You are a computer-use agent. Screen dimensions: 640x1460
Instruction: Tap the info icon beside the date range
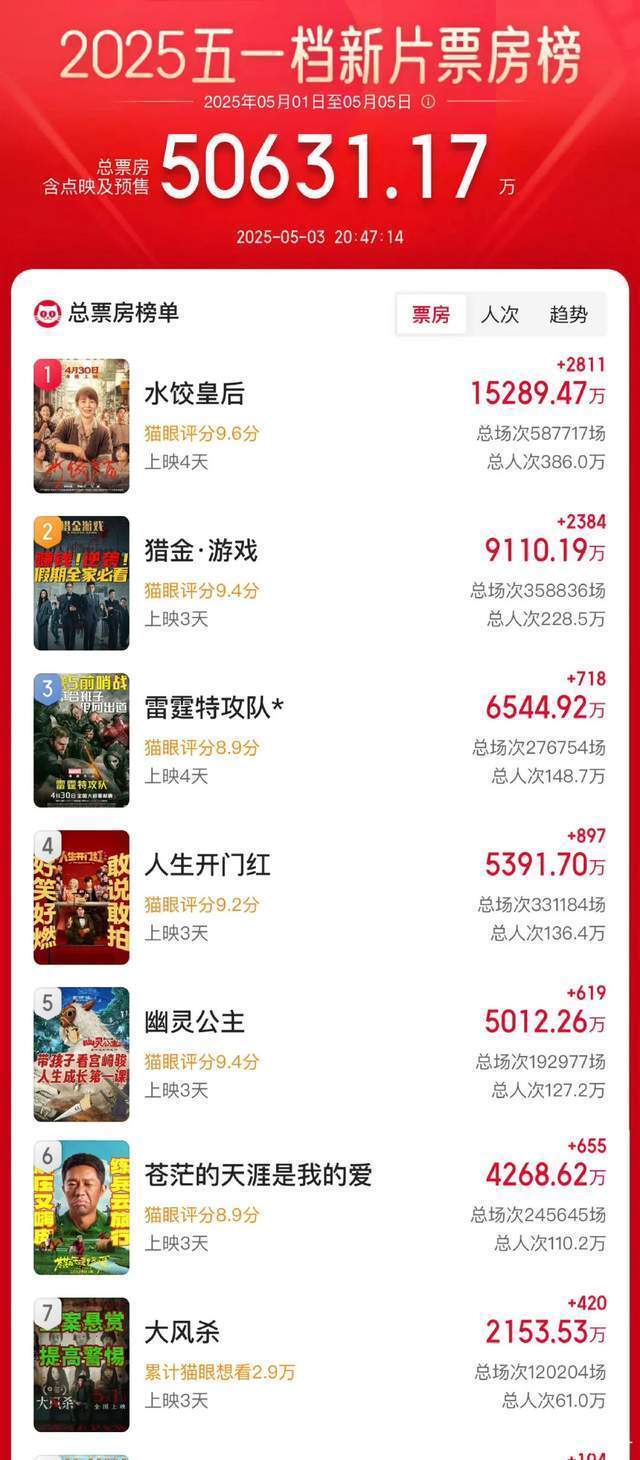pyautogui.click(x=429, y=102)
